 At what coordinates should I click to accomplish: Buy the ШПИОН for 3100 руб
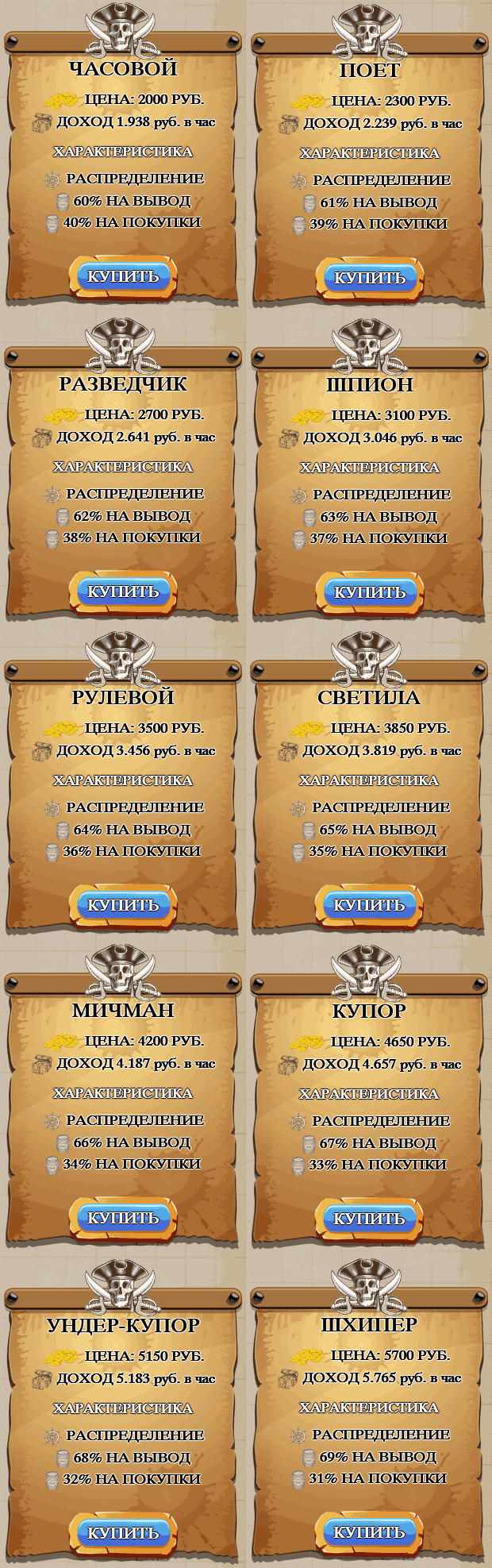(369, 592)
